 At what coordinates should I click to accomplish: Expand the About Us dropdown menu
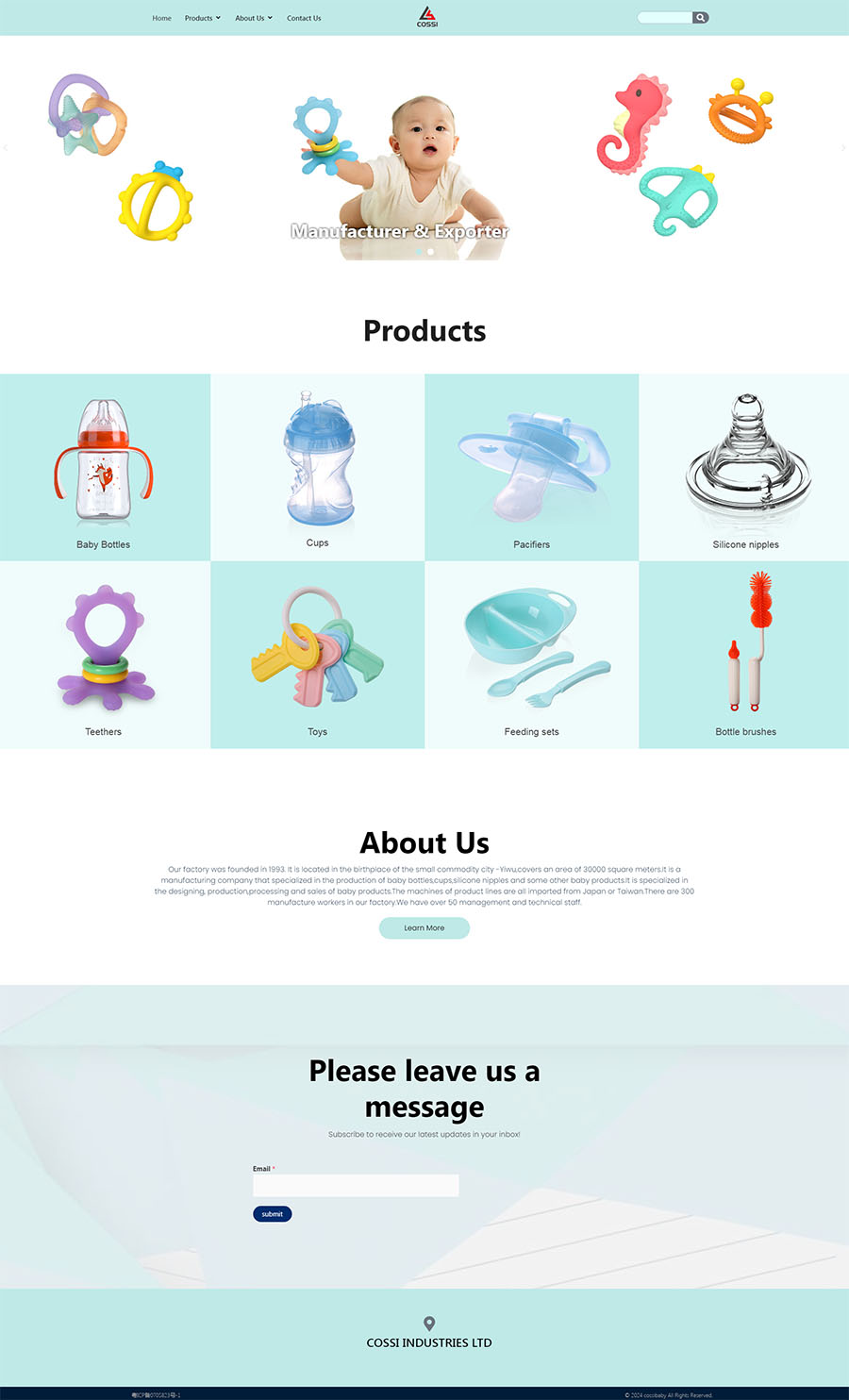point(253,18)
